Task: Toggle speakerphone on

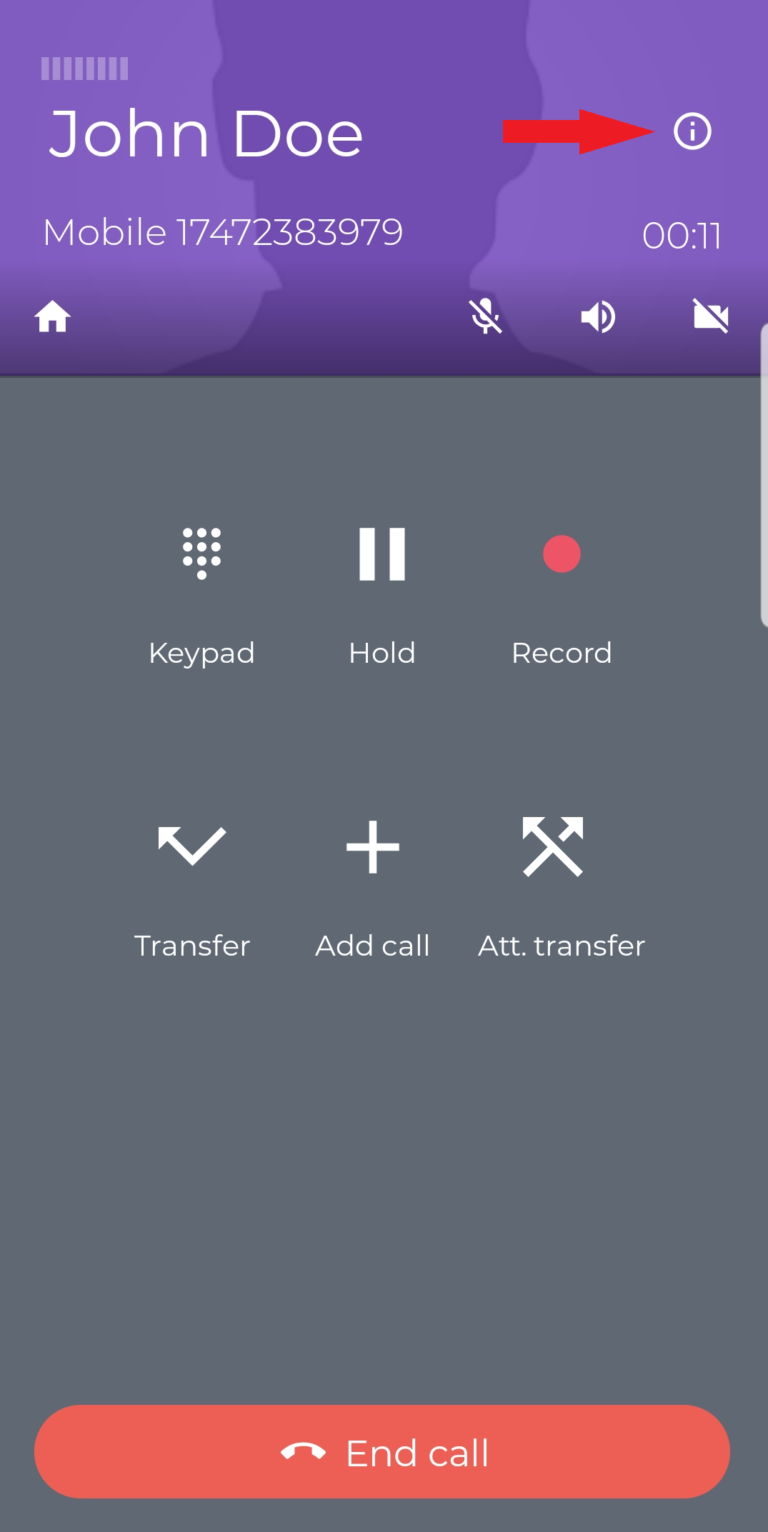Action: [598, 316]
